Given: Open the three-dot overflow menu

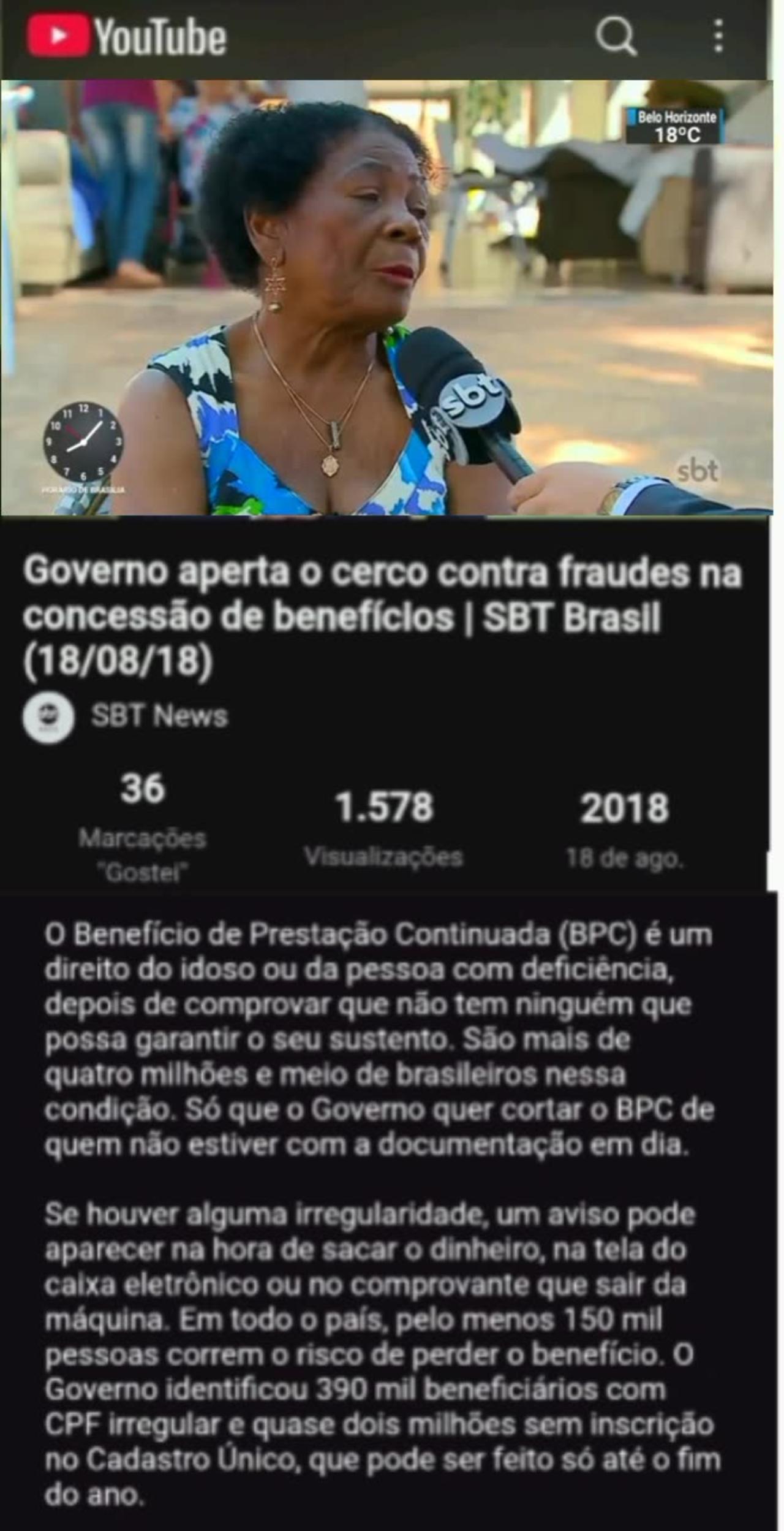Looking at the screenshot, I should coord(719,36).
